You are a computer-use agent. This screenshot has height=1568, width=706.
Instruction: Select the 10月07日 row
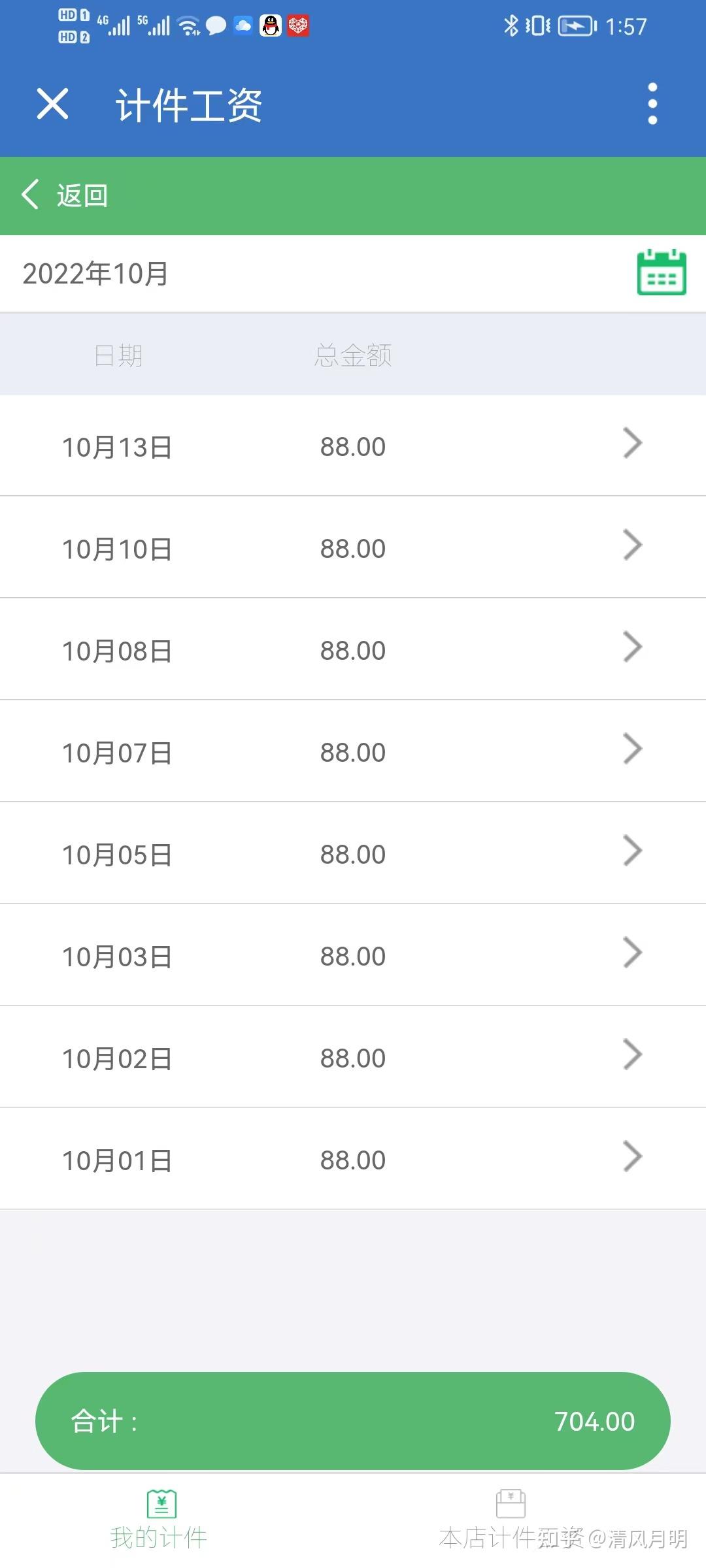point(353,751)
